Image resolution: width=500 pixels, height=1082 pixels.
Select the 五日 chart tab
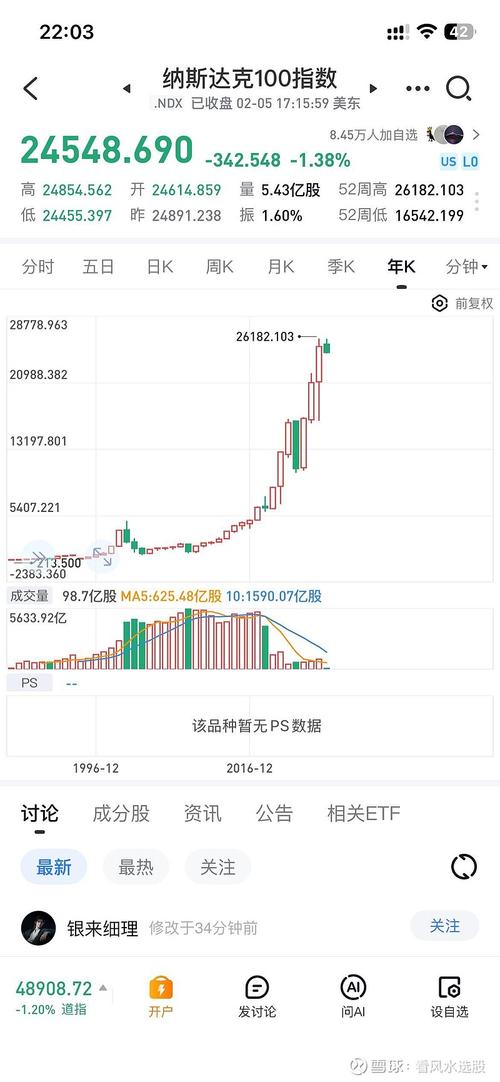coord(98,267)
